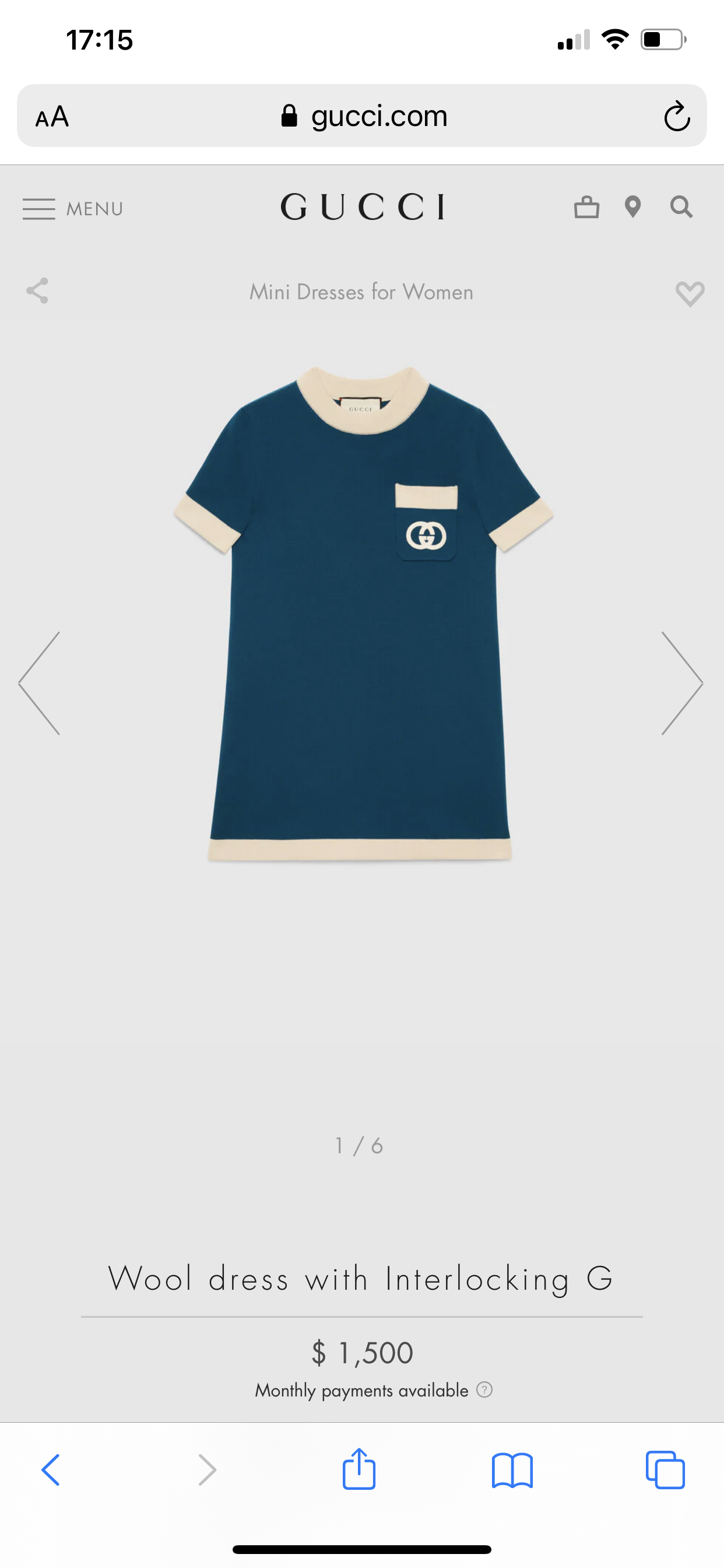Search the Gucci site
The width and height of the screenshot is (724, 1568).
(x=681, y=208)
